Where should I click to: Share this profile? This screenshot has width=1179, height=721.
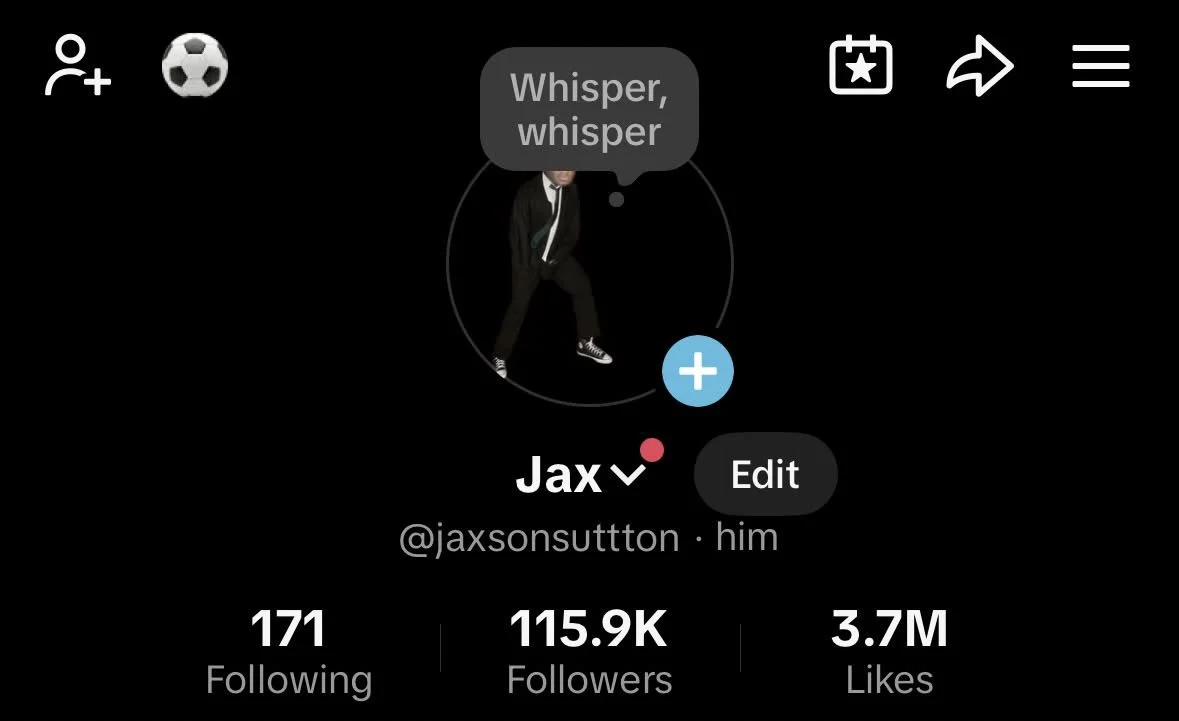(x=979, y=65)
